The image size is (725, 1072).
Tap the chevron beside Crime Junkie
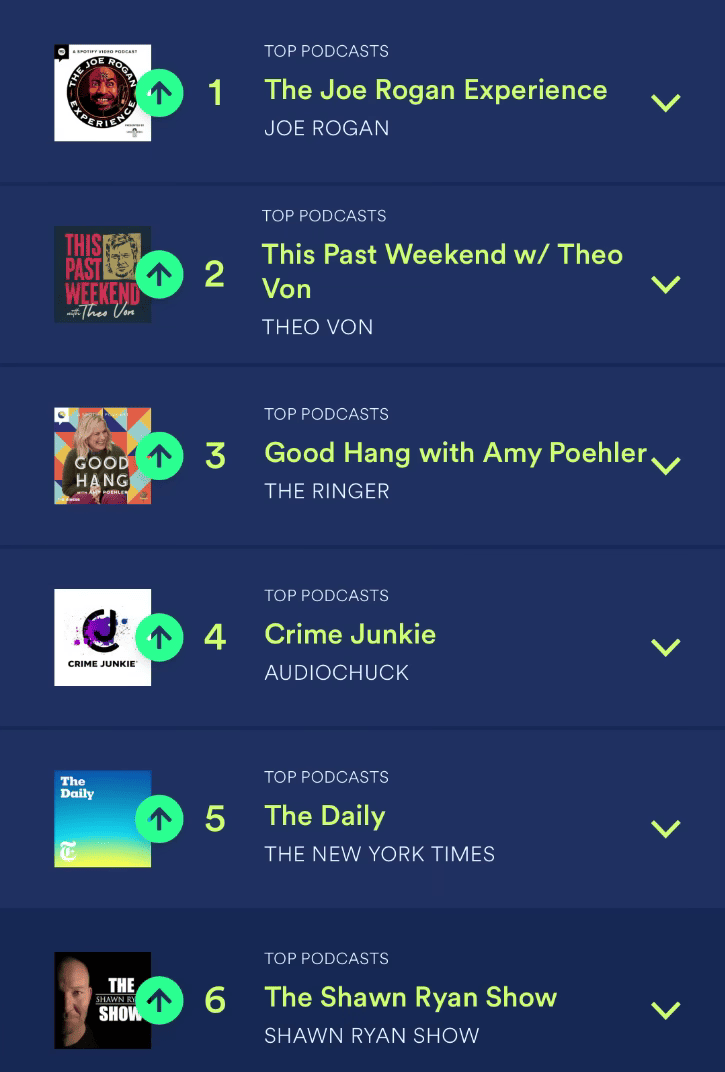coord(665,647)
